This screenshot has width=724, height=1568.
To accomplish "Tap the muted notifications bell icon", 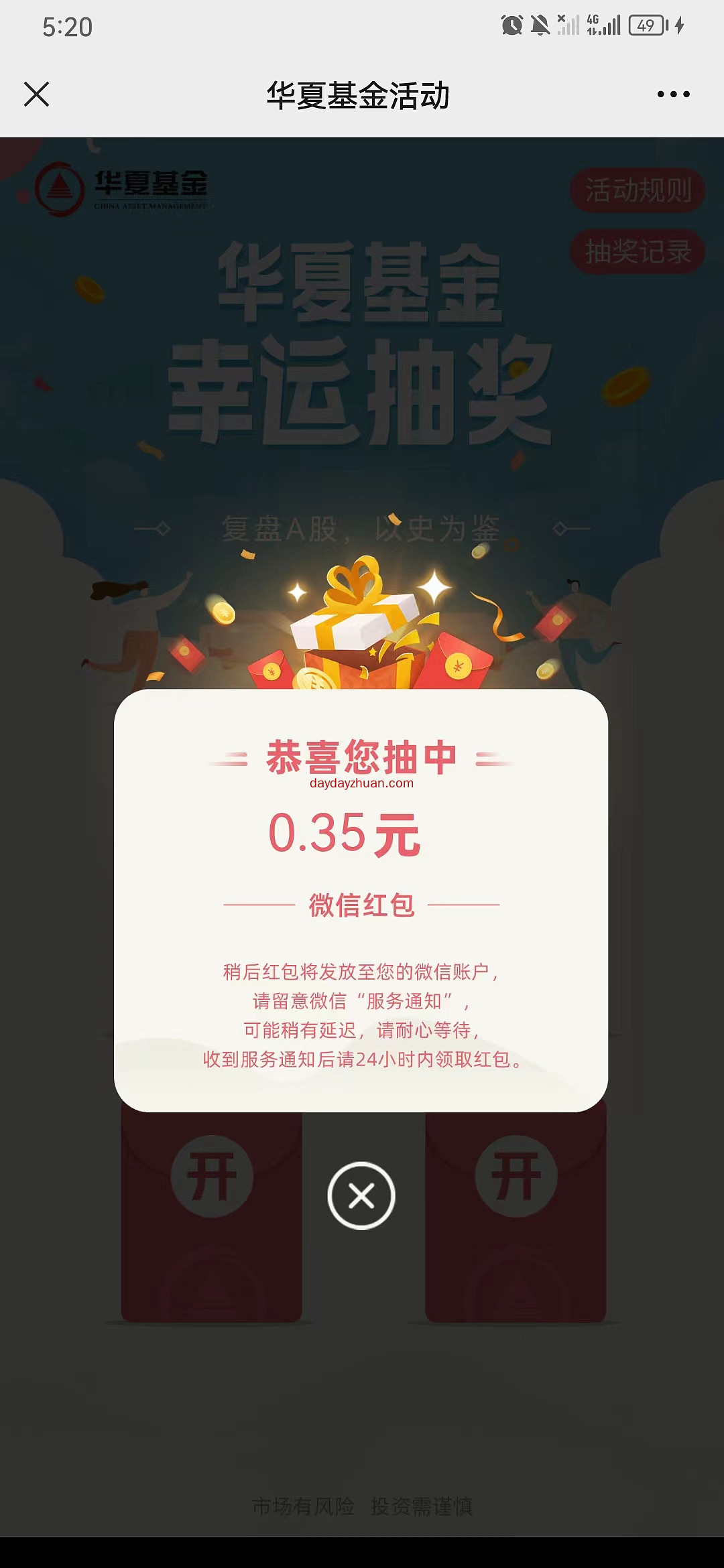I will coord(542,23).
